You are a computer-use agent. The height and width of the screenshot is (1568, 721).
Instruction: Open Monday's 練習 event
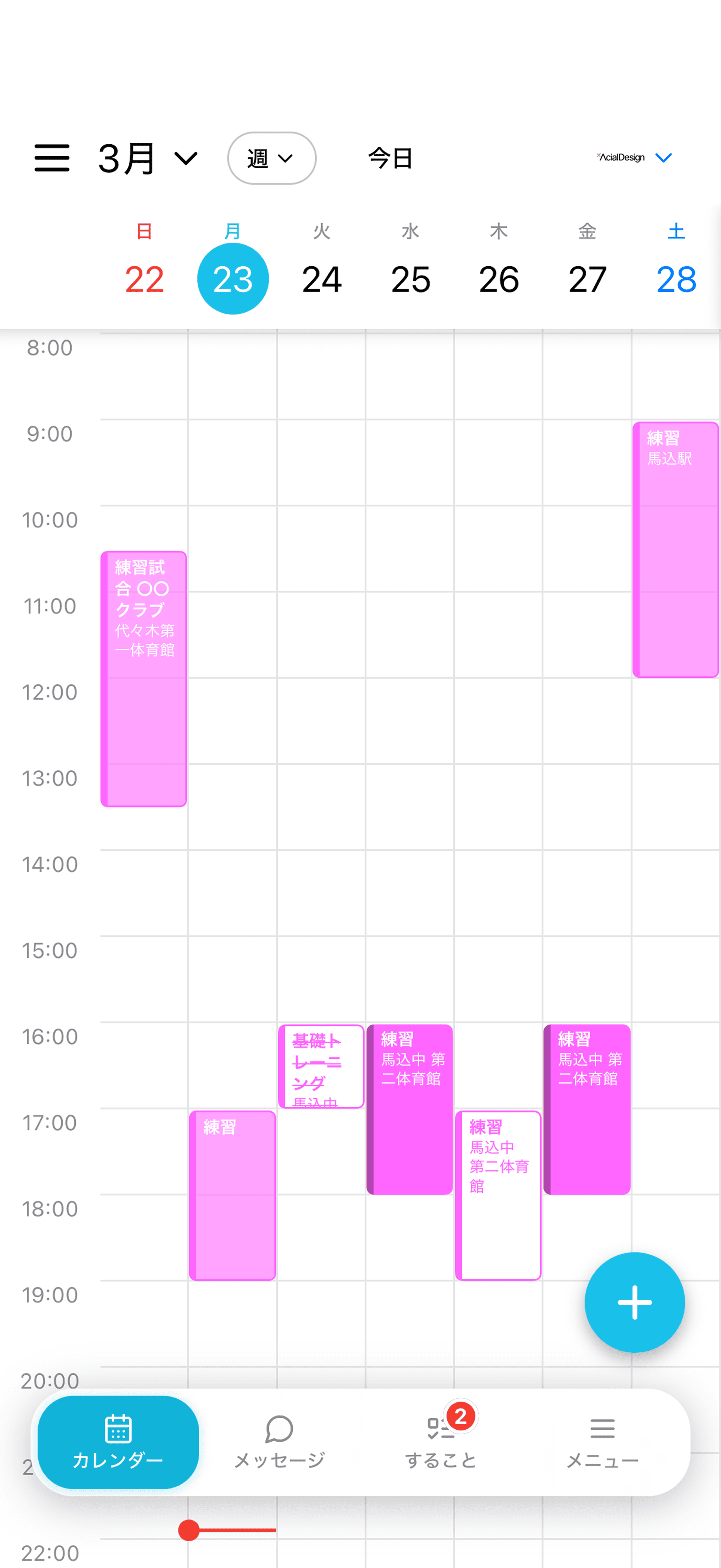pos(232,1195)
